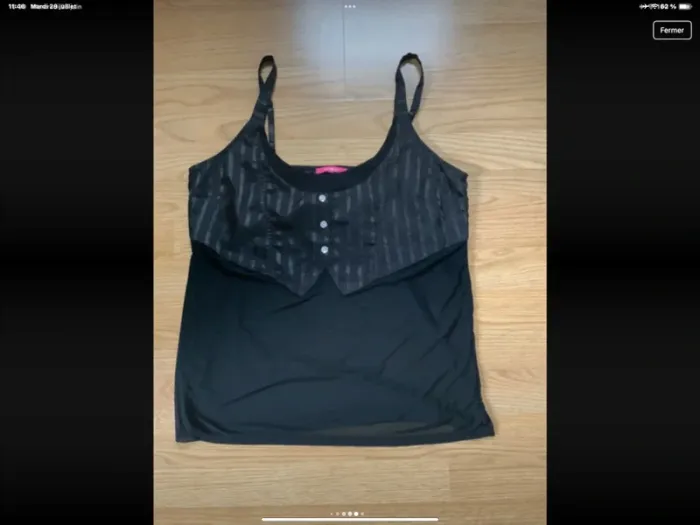Open the multitasking three-dot menu
The image size is (700, 525).
coord(350,6)
